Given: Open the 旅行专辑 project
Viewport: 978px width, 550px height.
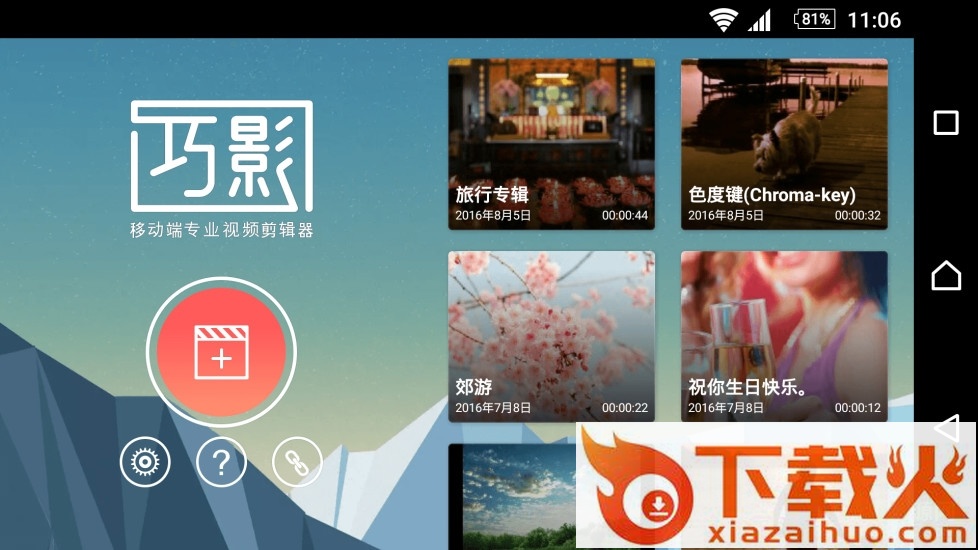Looking at the screenshot, I should 551,144.
